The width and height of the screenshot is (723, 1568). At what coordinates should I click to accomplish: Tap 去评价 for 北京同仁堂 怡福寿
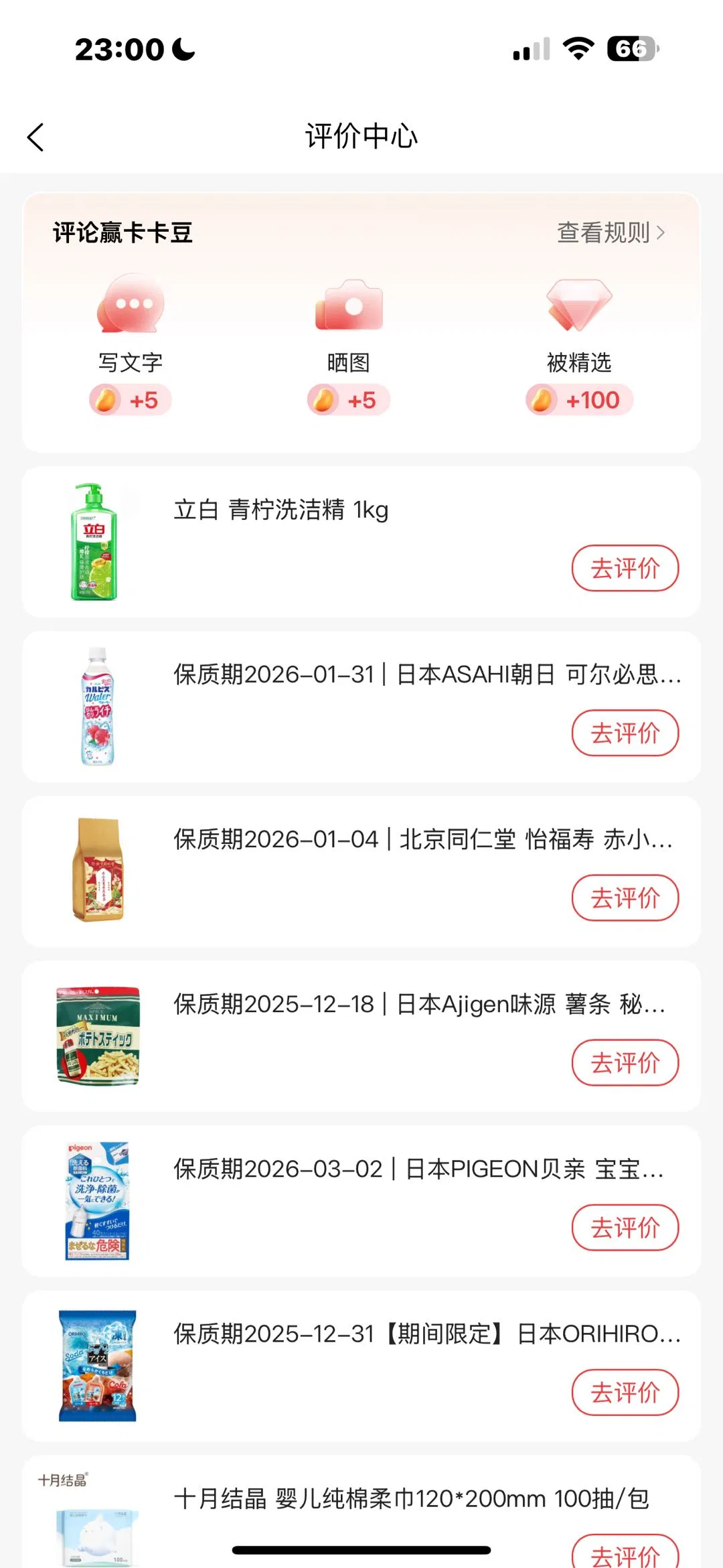tap(625, 898)
